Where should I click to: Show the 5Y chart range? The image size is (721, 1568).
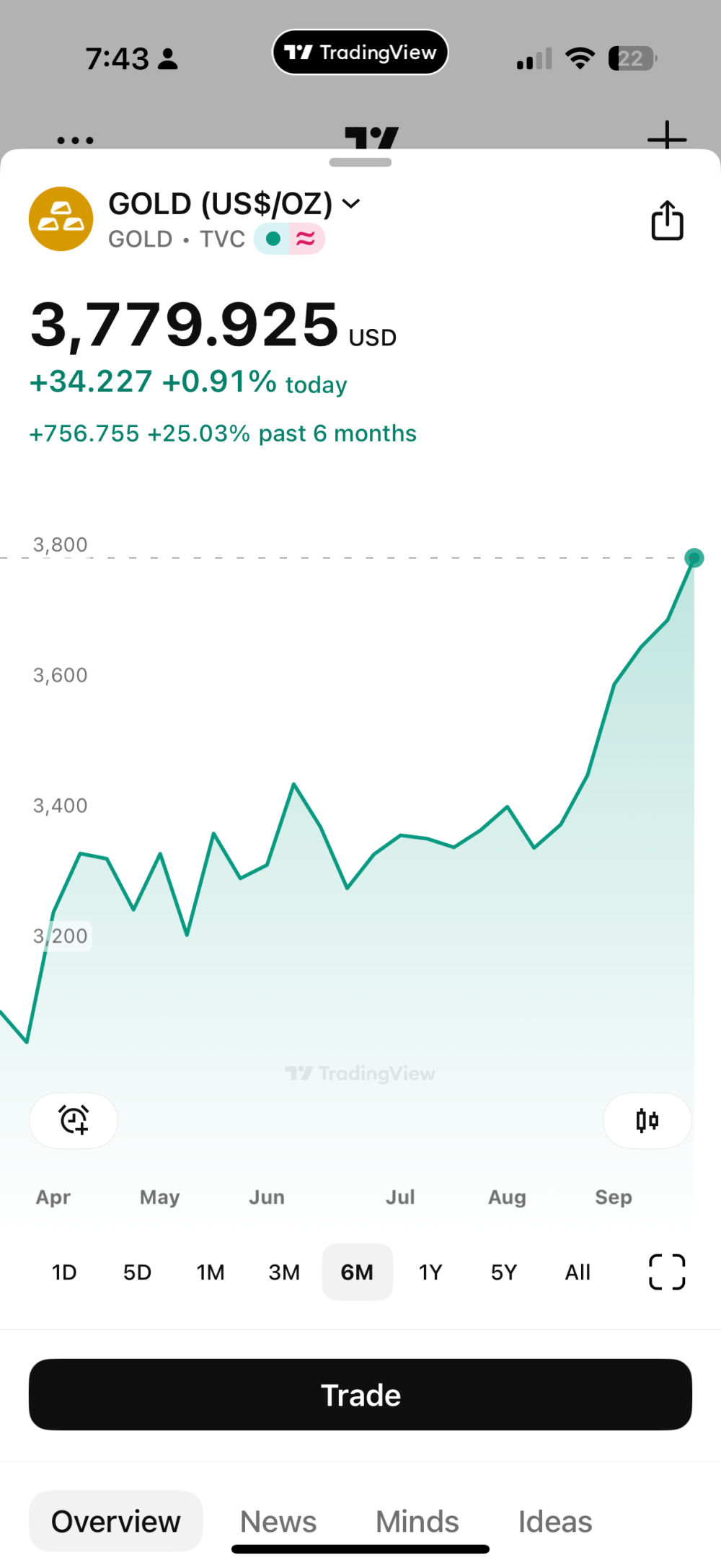[x=504, y=1272]
